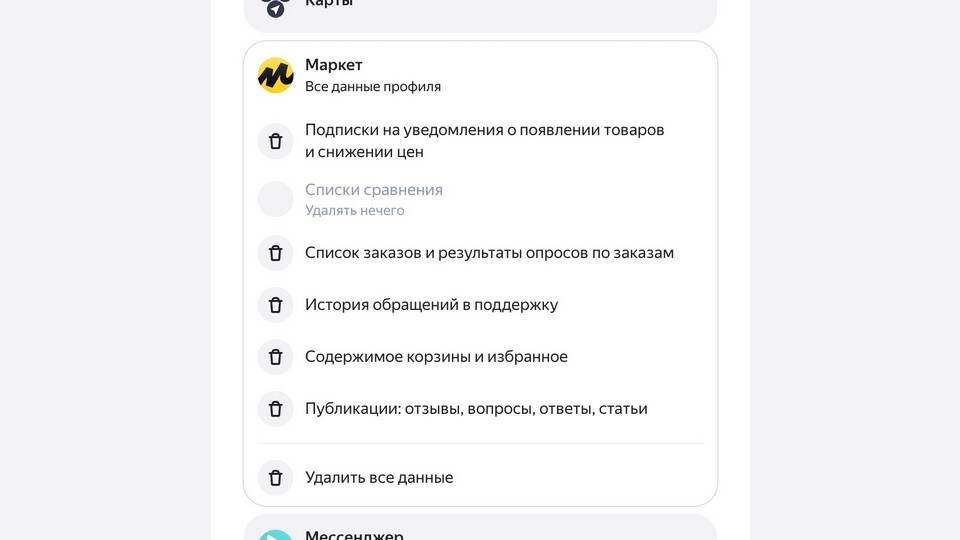The height and width of the screenshot is (540, 960).
Task: Delete publications: reviews, questions, answers, articles
Action: [276, 409]
